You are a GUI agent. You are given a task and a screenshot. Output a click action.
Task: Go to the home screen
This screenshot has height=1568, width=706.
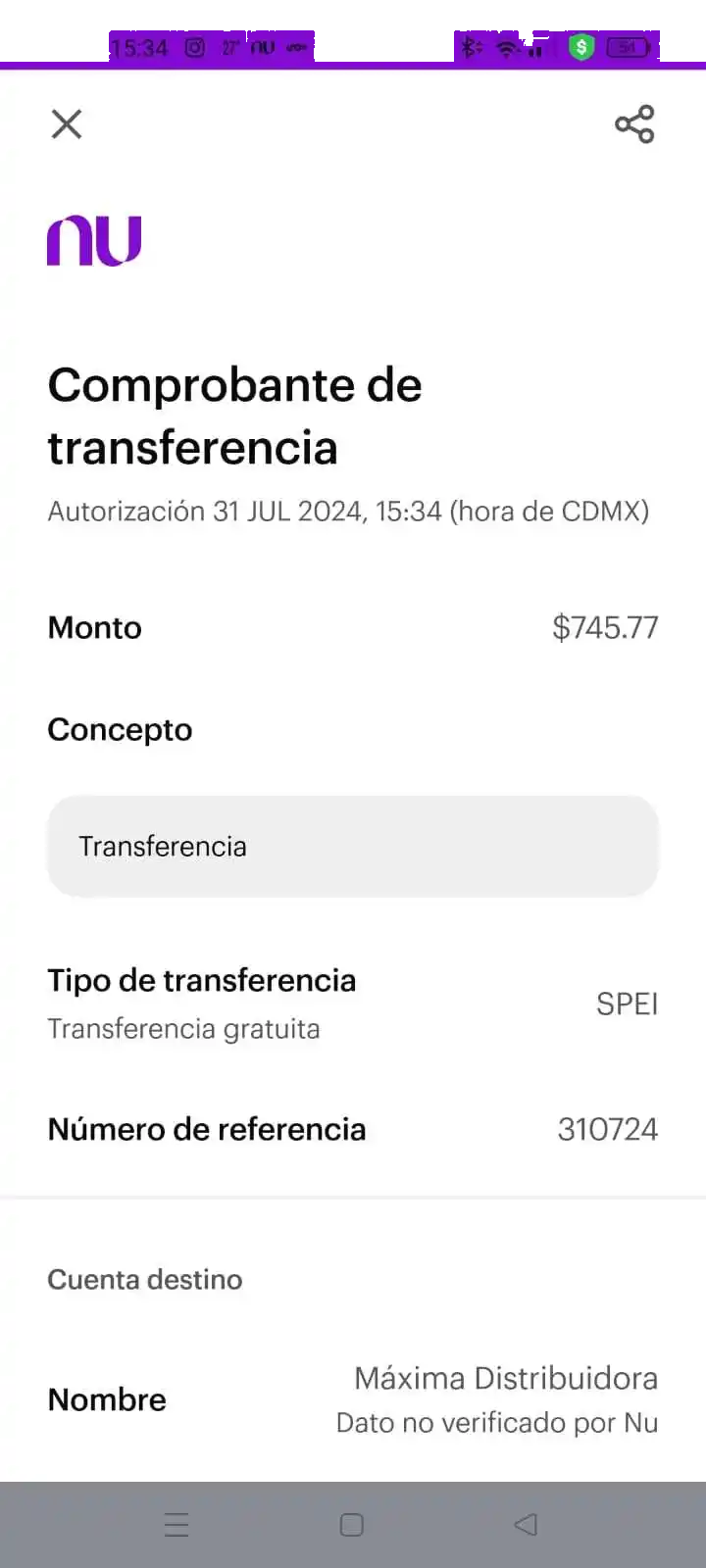352,1524
